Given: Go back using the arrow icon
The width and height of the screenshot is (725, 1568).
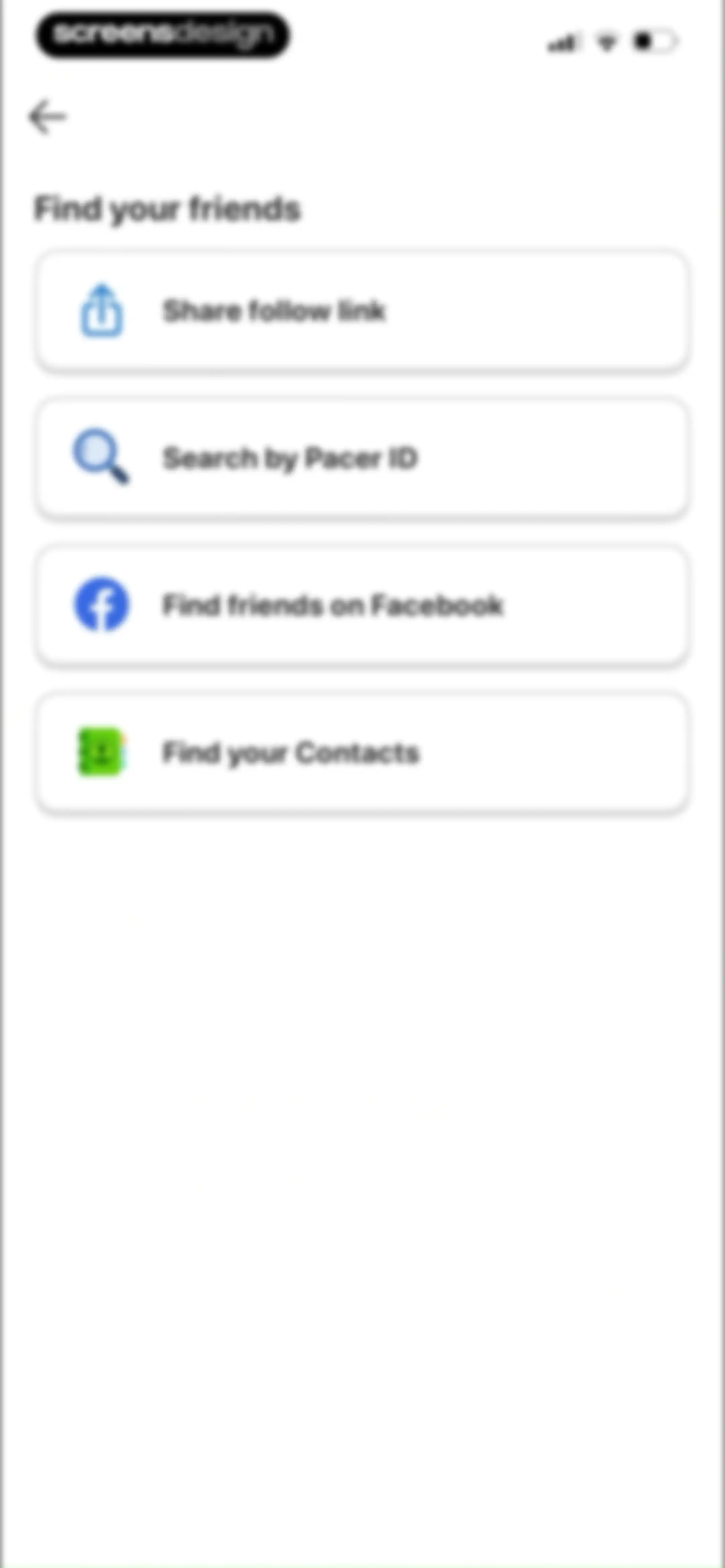Looking at the screenshot, I should [47, 117].
